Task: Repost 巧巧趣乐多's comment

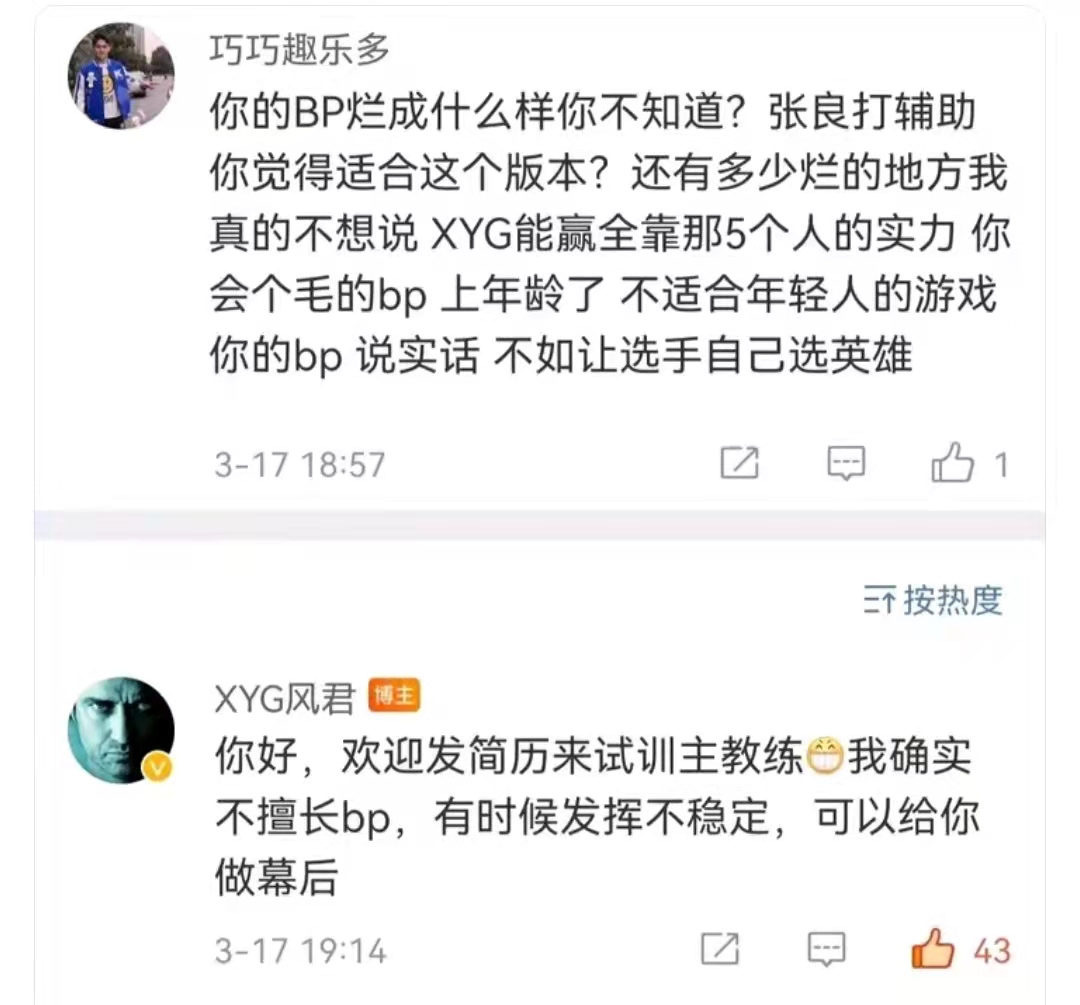Action: [740, 463]
